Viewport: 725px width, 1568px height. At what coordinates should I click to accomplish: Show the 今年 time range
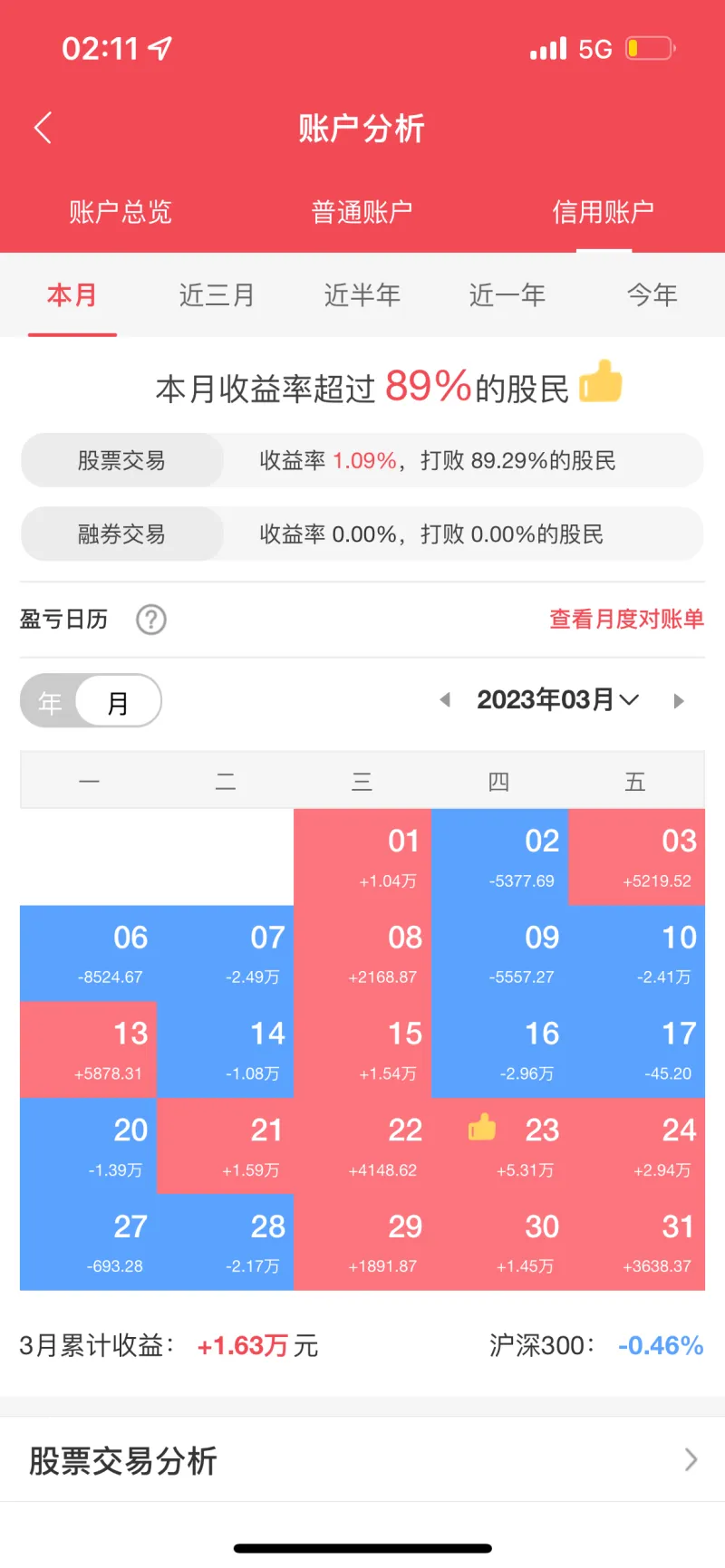pyautogui.click(x=652, y=295)
